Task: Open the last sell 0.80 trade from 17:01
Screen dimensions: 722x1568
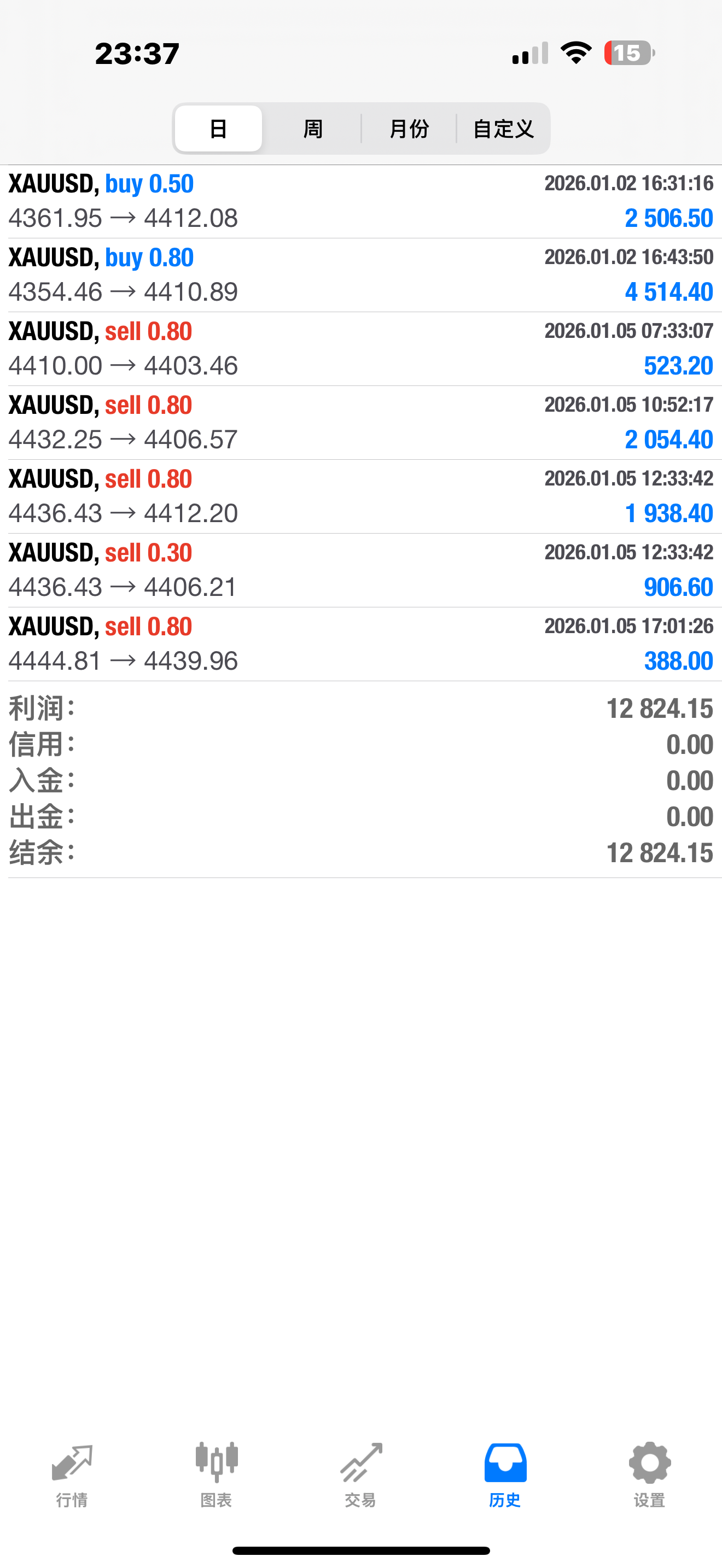Action: tap(360, 643)
